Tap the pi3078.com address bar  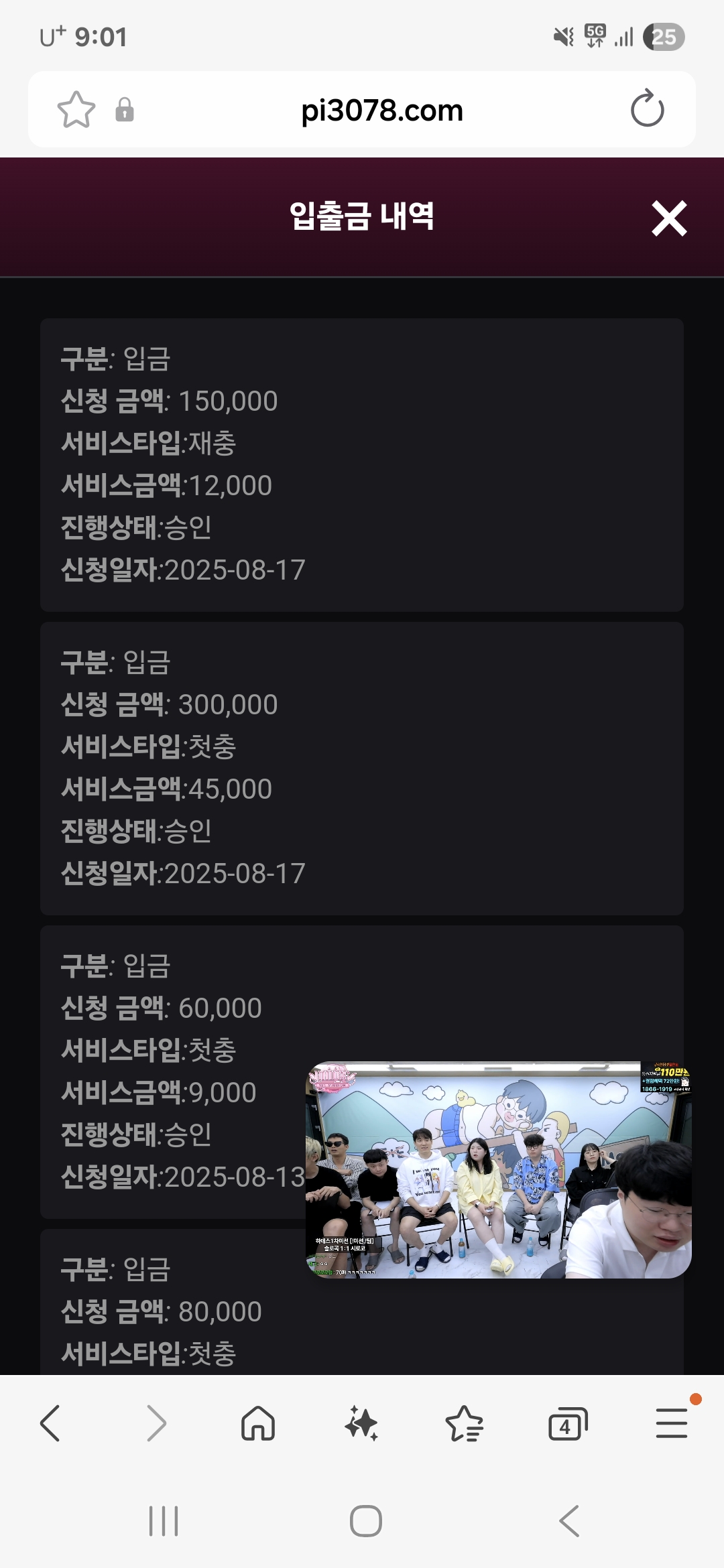(x=382, y=111)
